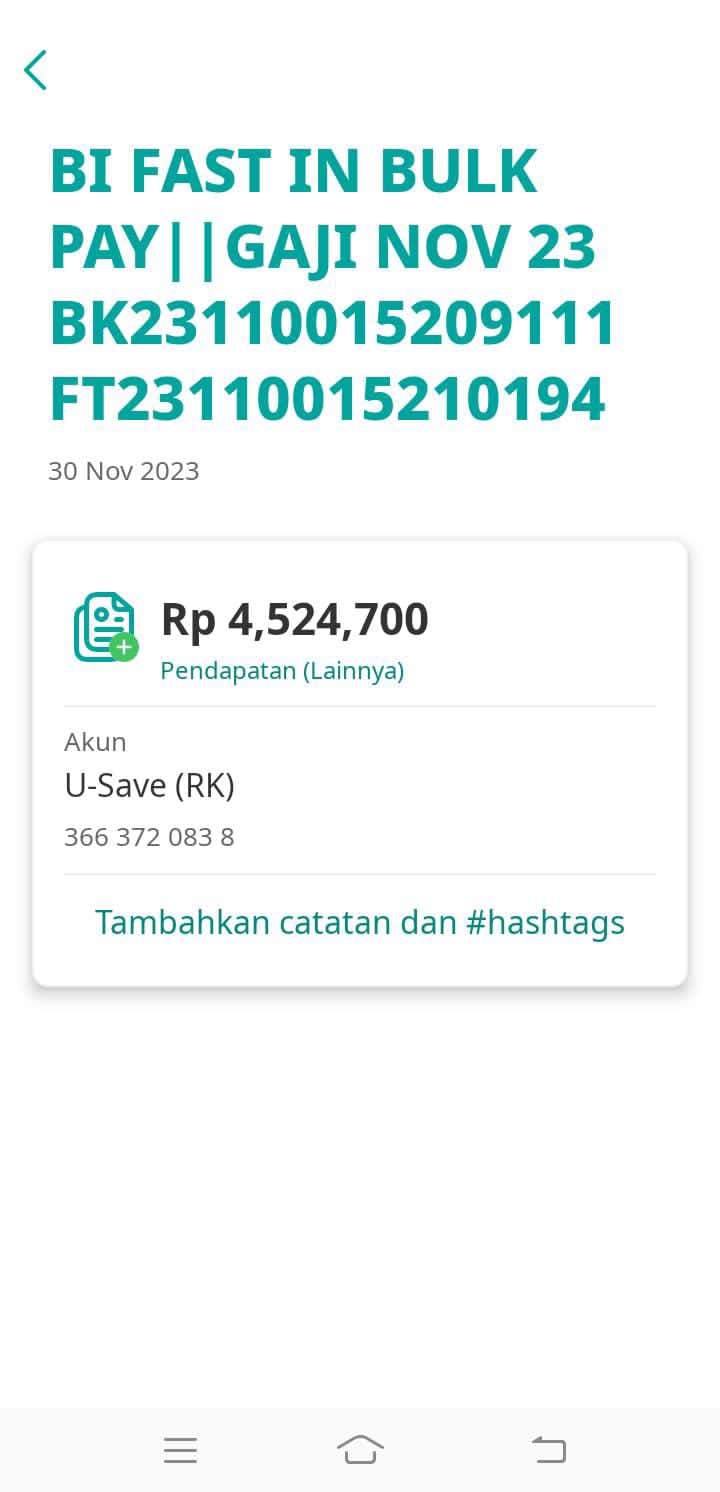This screenshot has height=1492, width=720.
Task: Change the Pendapatan (Lainnya) category
Action: (282, 671)
